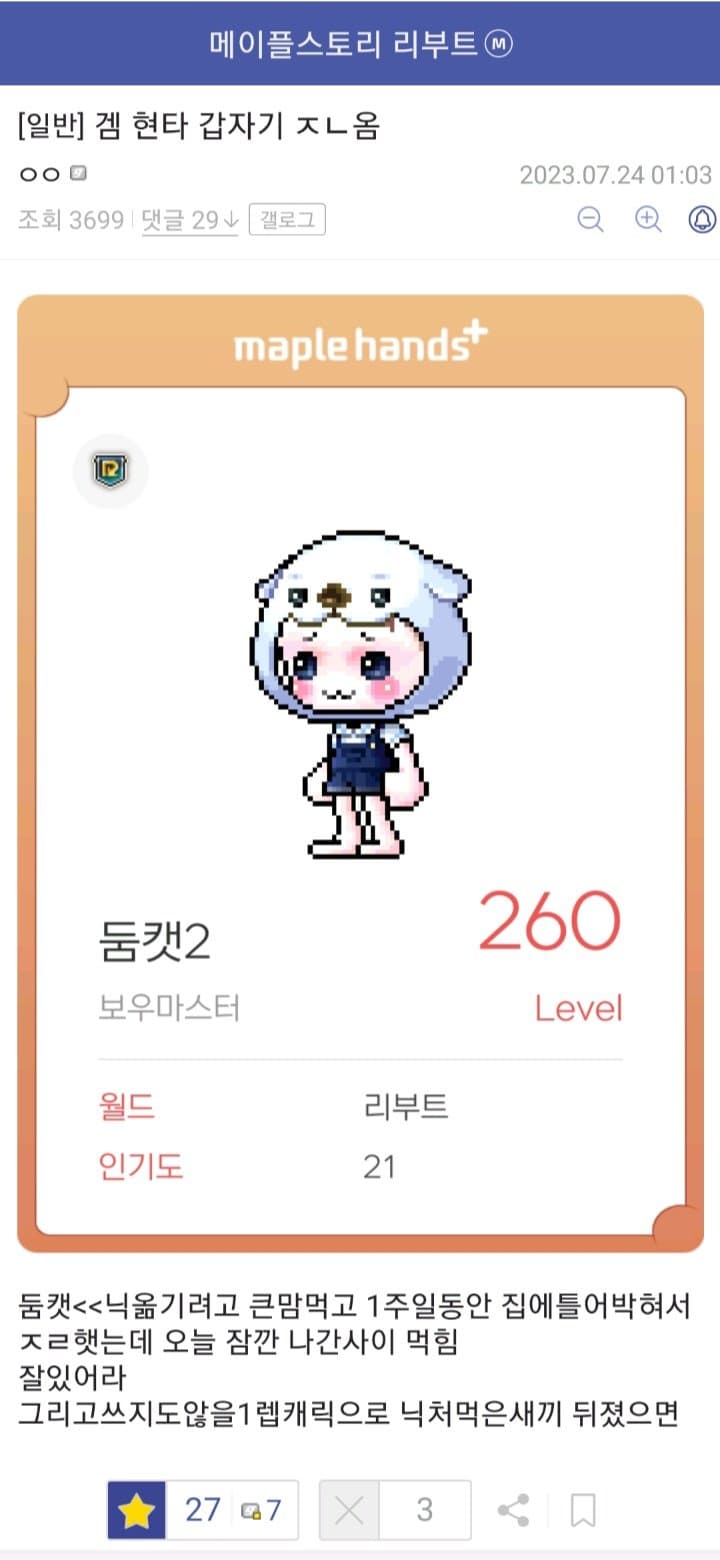Screen dimensions: 720x1560
Task: Open the 메이플스토리 리부트 gallery header
Action: [360, 43]
